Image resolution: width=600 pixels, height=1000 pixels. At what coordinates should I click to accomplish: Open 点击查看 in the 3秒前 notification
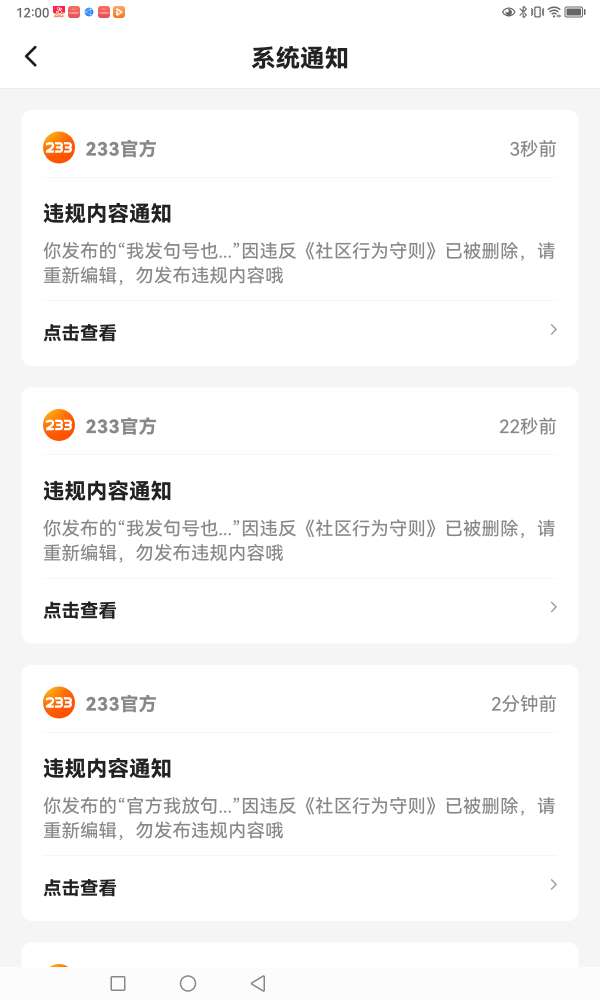tap(300, 332)
